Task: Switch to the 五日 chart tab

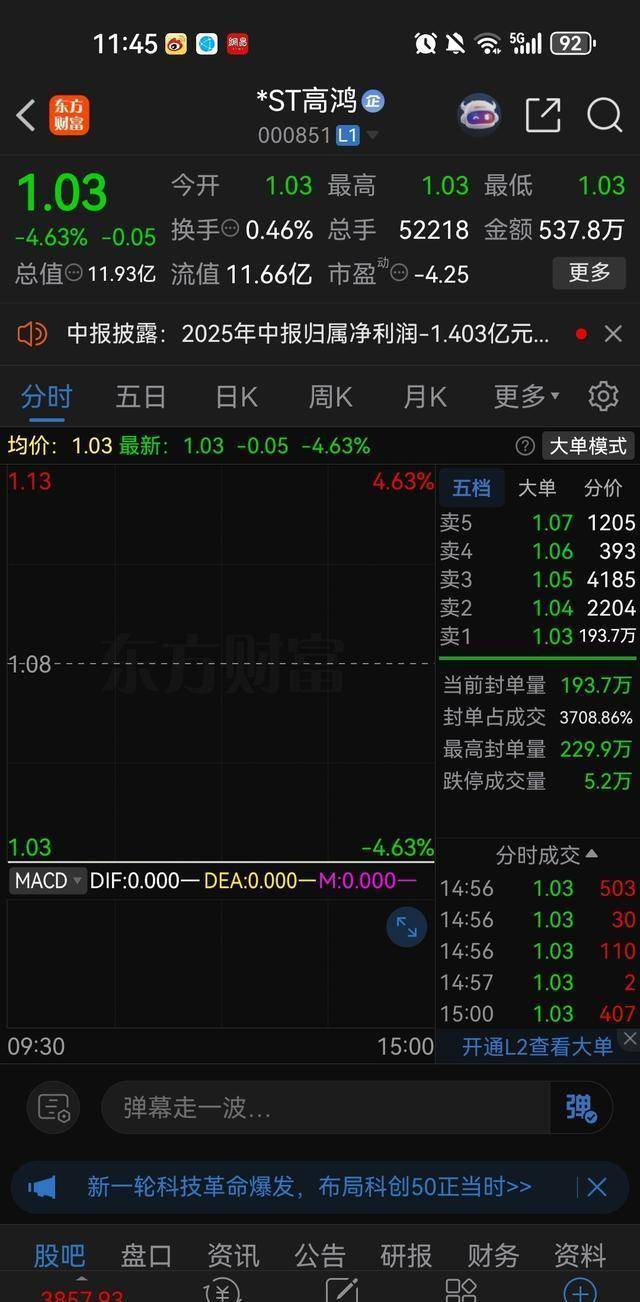Action: pos(140,397)
